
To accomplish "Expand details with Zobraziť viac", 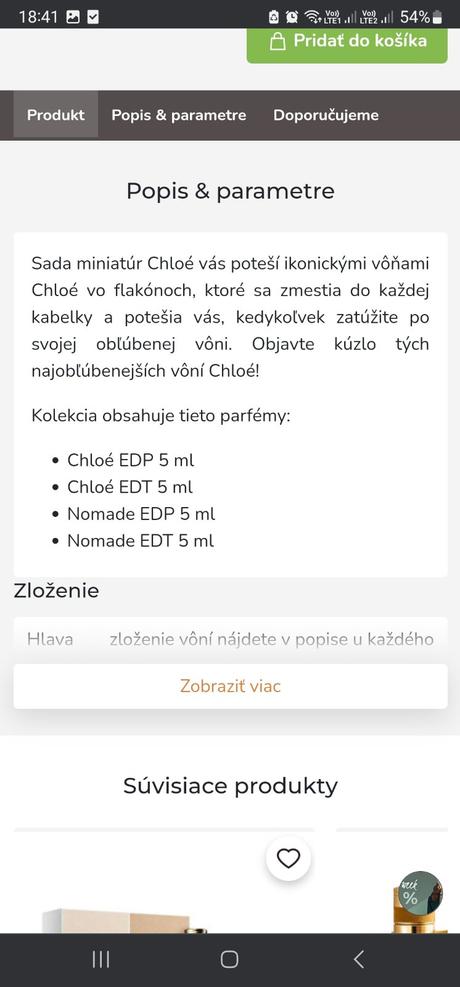I will tap(230, 686).
